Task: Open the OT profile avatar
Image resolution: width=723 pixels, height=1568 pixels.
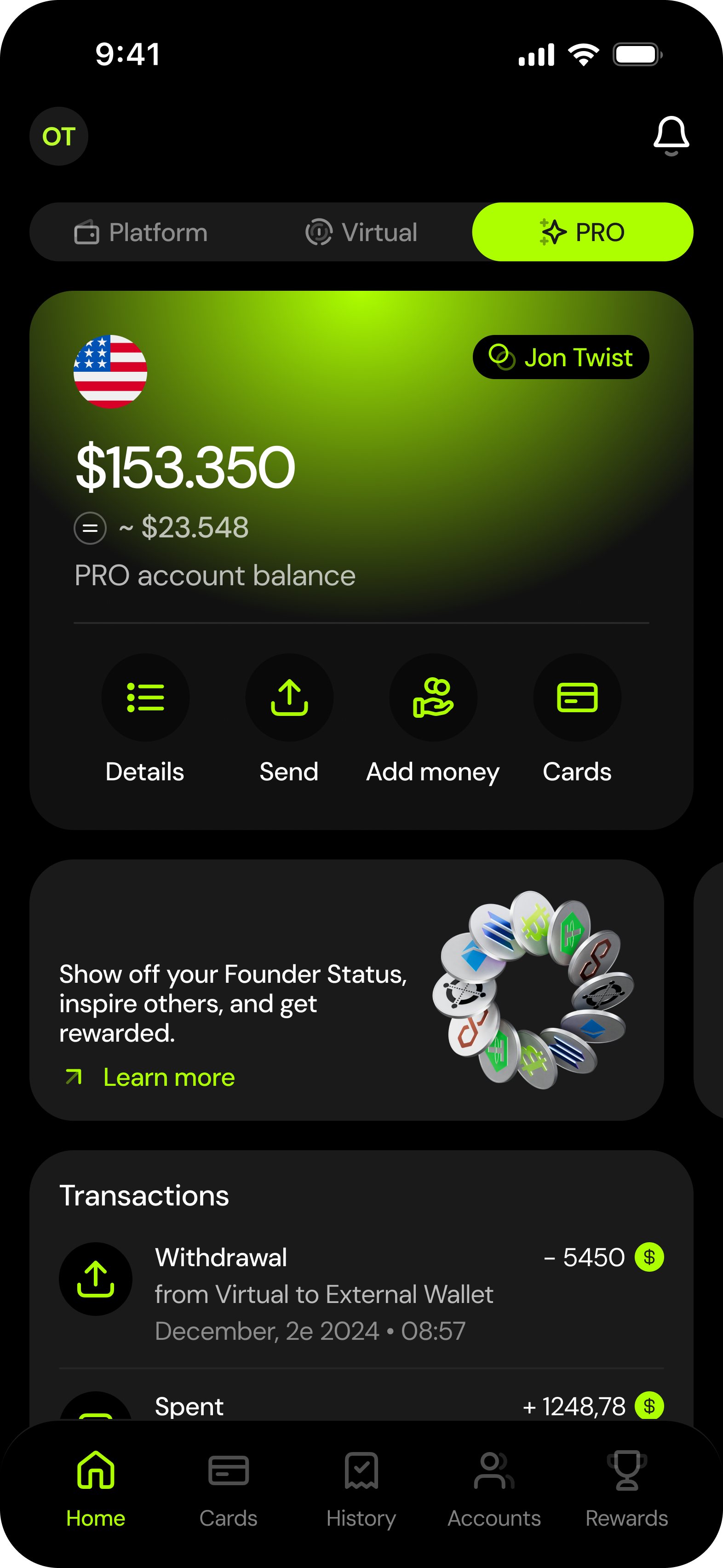Action: tap(58, 136)
